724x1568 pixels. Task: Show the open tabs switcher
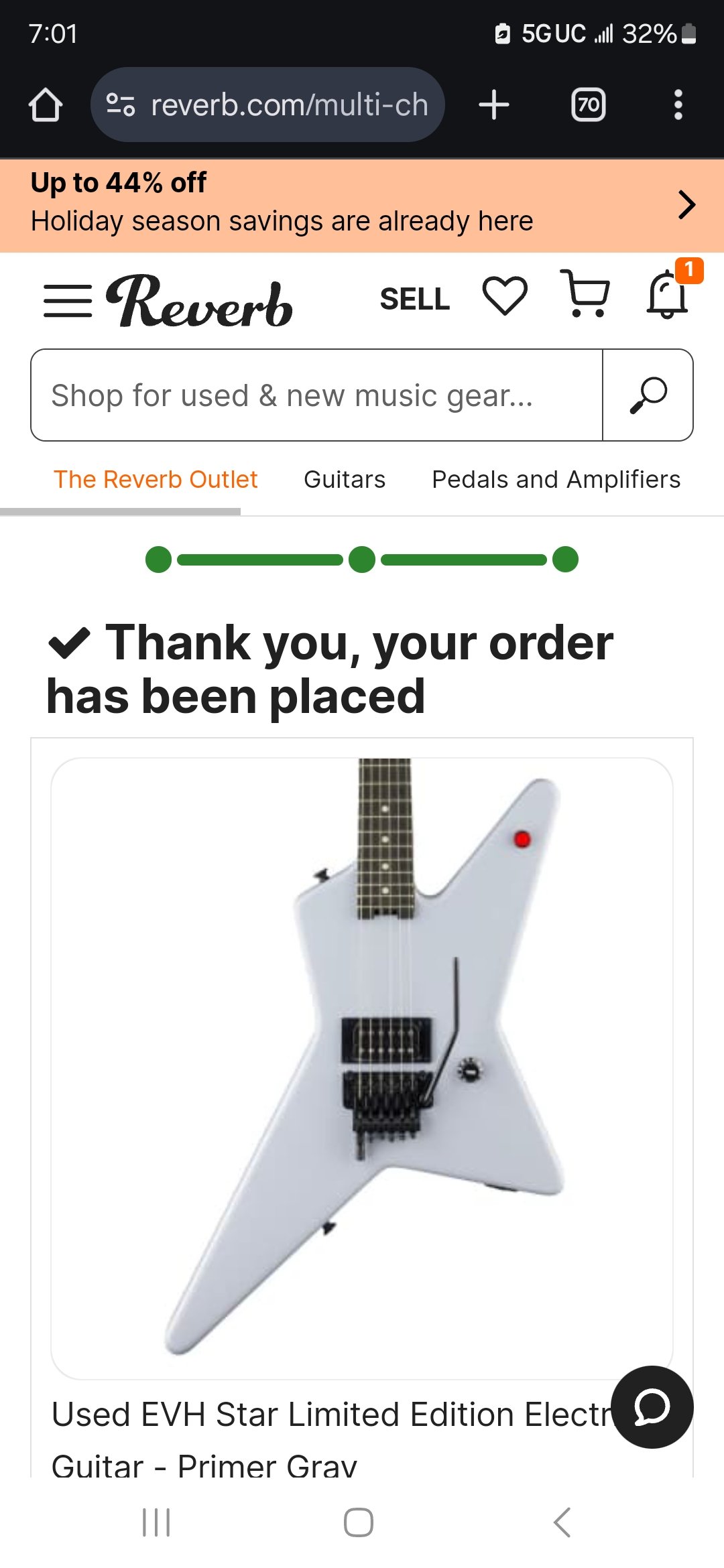(588, 105)
